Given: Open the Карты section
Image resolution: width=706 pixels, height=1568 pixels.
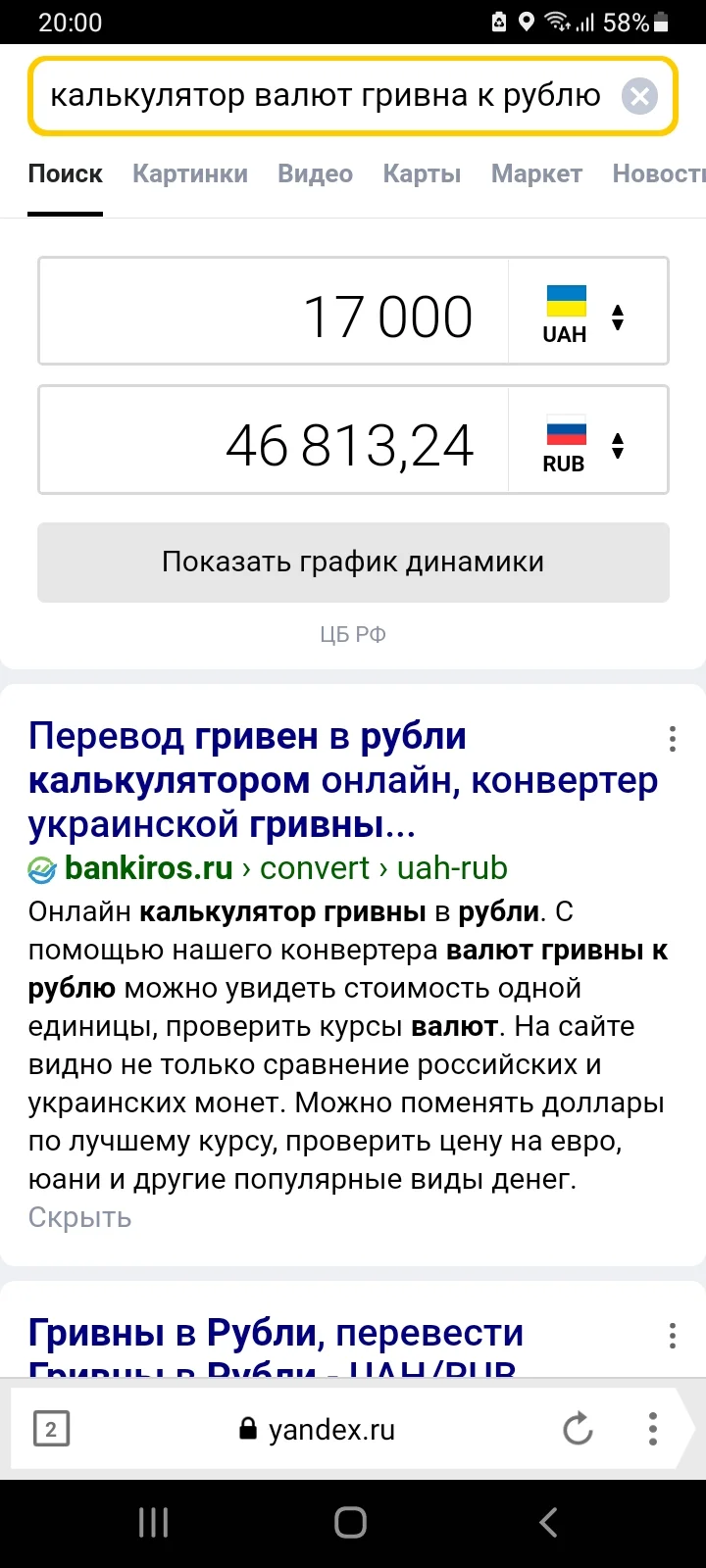Looking at the screenshot, I should pos(422,173).
